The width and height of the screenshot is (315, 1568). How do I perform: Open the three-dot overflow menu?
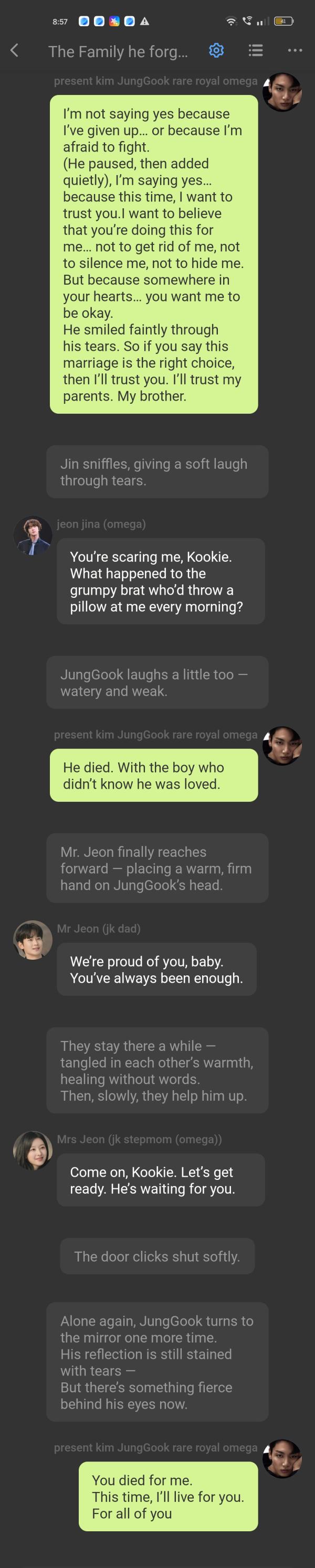coord(295,50)
